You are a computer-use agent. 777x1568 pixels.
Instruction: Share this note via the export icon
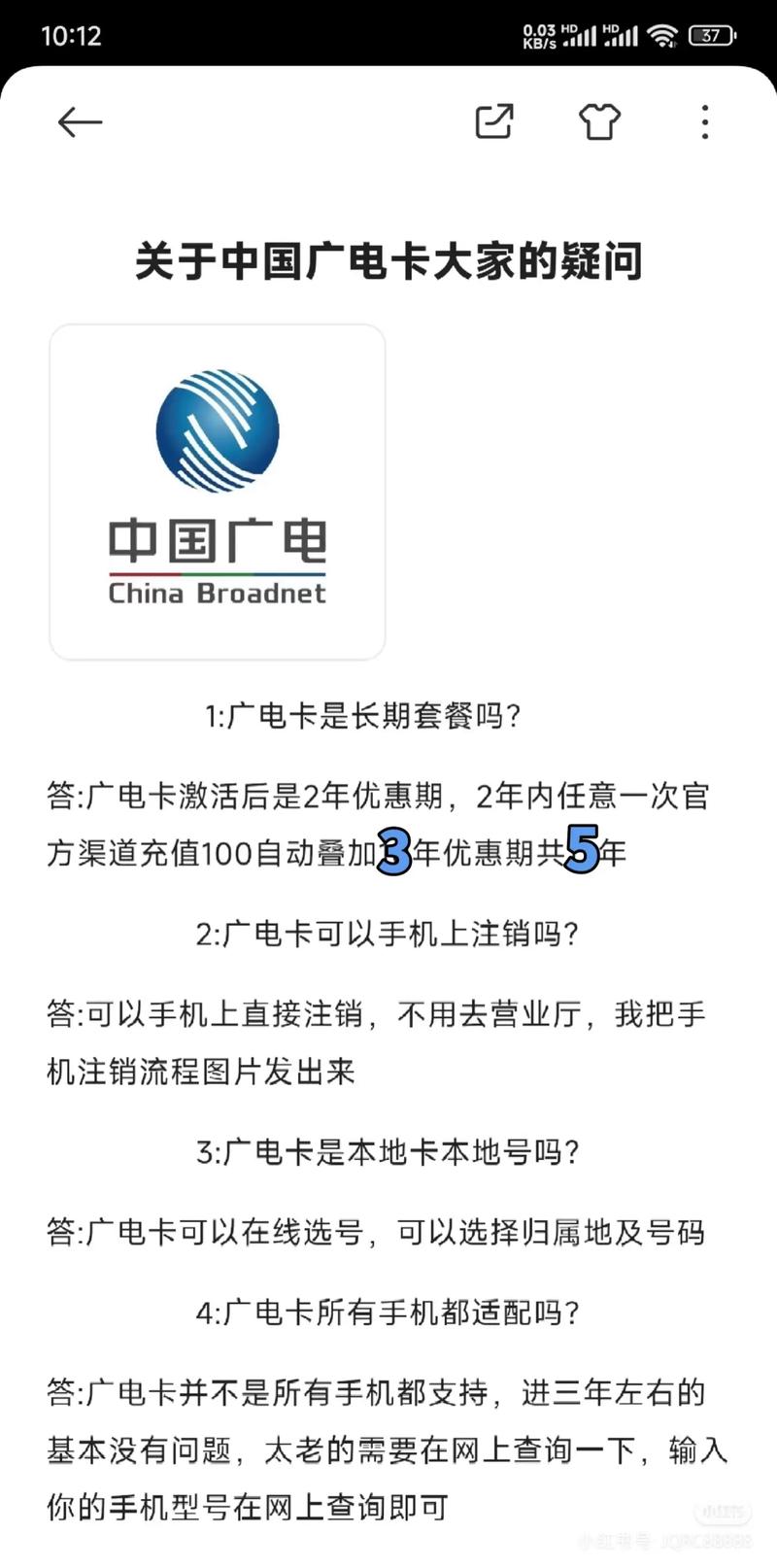493,121
